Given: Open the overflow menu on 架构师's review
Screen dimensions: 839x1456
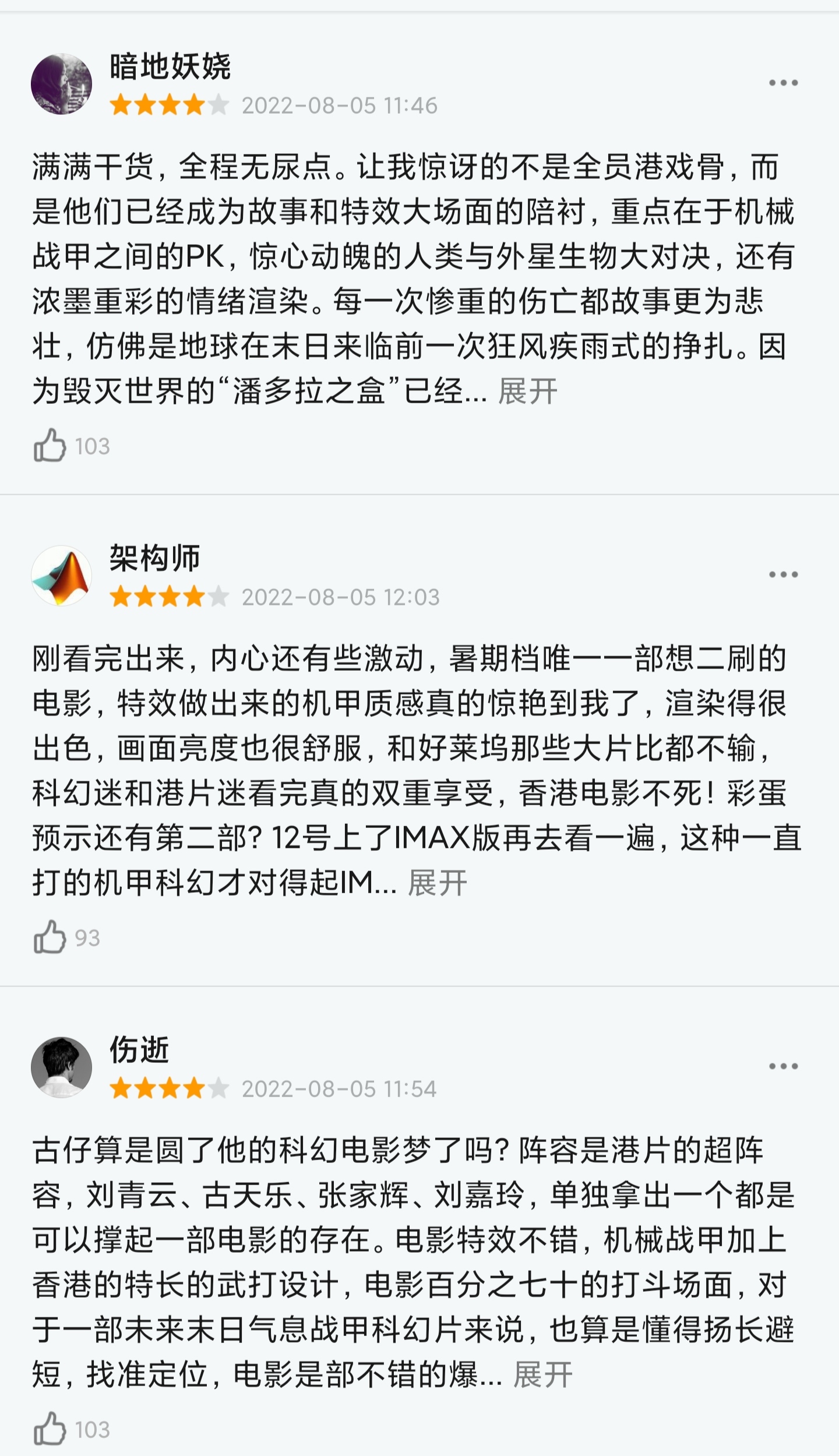Looking at the screenshot, I should click(x=782, y=574).
